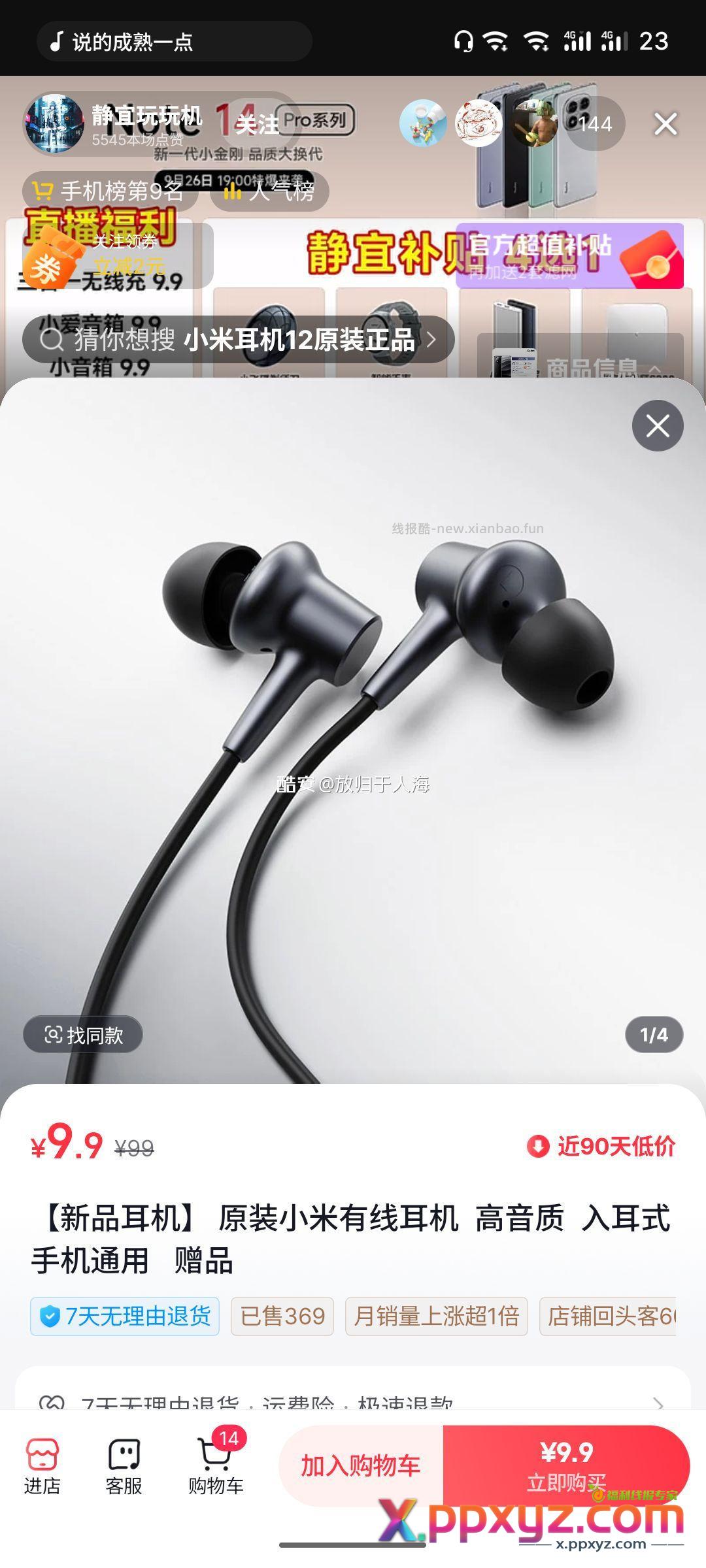The height and width of the screenshot is (1568, 706).
Task: Open the 近90天低价 price info
Action: [601, 1146]
